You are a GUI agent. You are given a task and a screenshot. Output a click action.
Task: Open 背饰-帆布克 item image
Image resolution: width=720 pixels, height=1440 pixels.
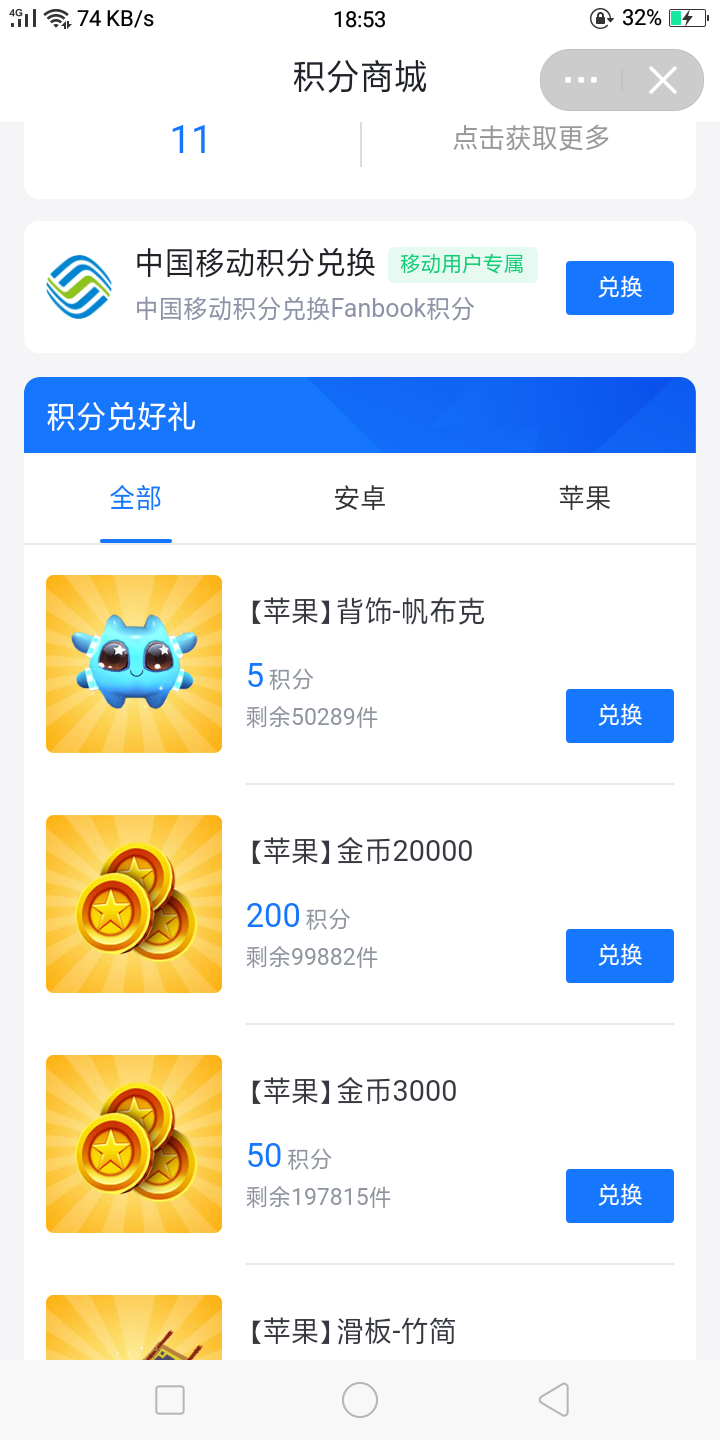point(134,664)
